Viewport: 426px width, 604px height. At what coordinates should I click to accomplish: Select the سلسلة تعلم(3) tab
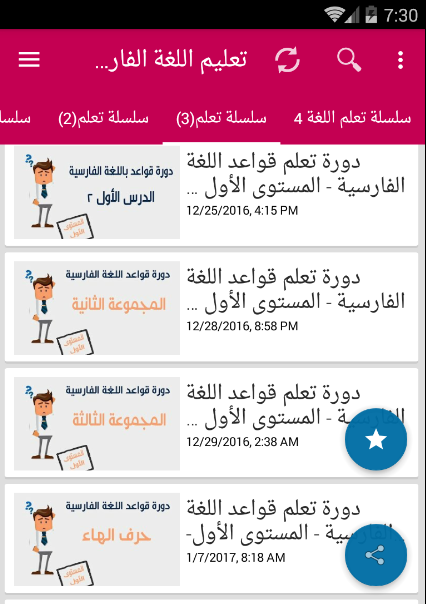(221, 118)
